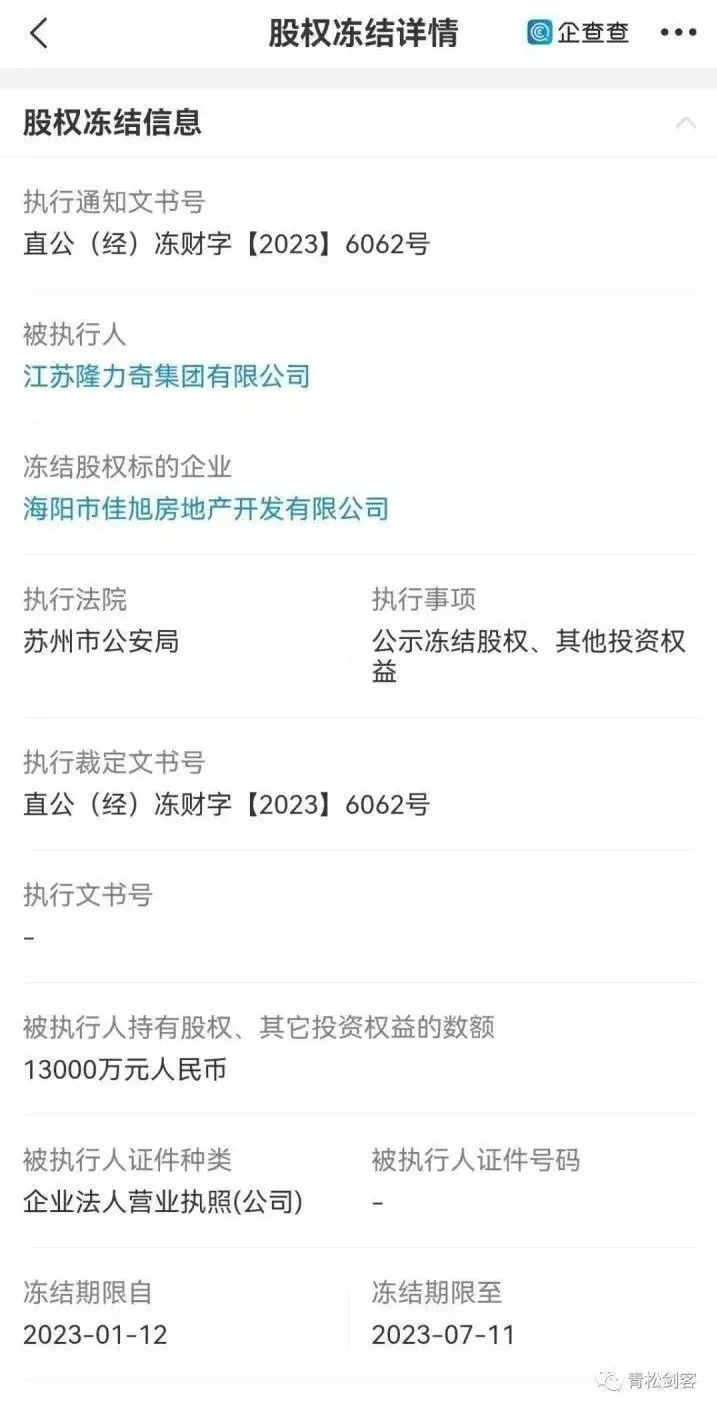Open the three-dot overflow menu
This screenshot has width=717, height=1409.
(x=678, y=33)
